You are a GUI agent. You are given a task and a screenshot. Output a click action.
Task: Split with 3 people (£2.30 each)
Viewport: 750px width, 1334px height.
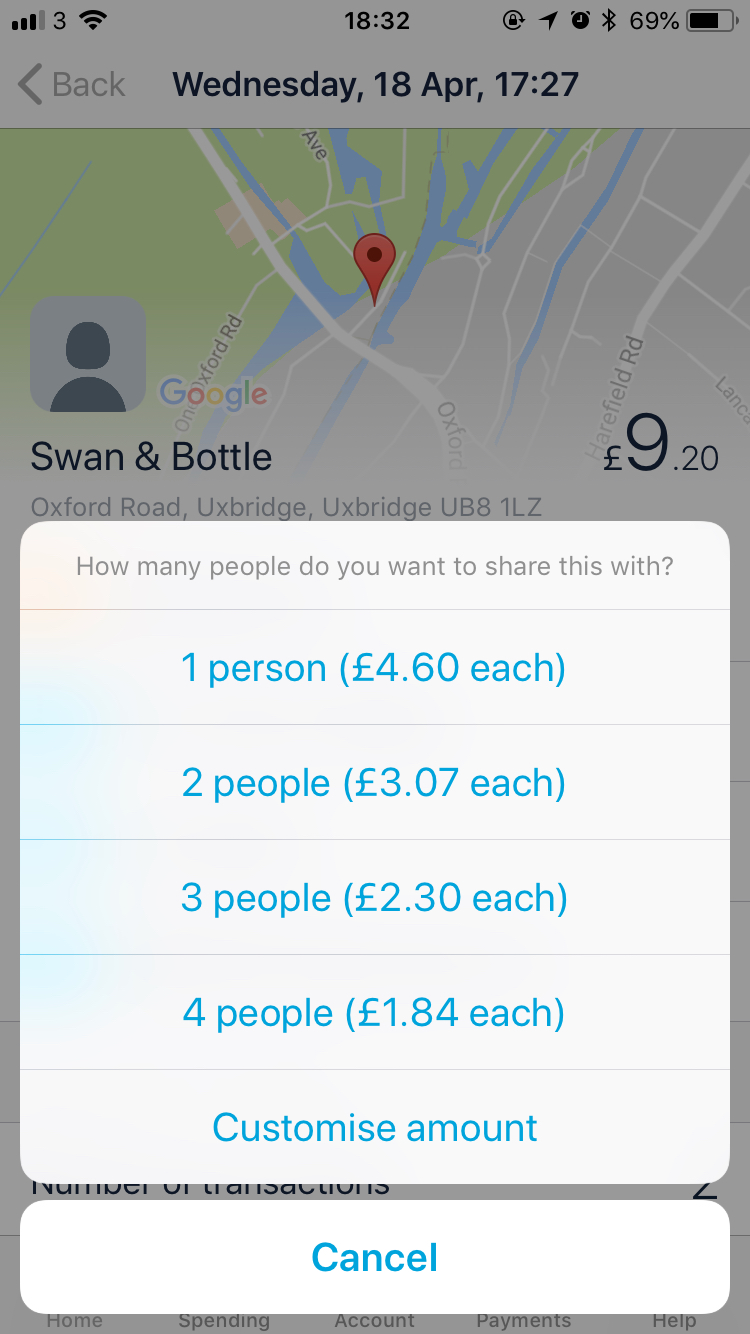[375, 897]
